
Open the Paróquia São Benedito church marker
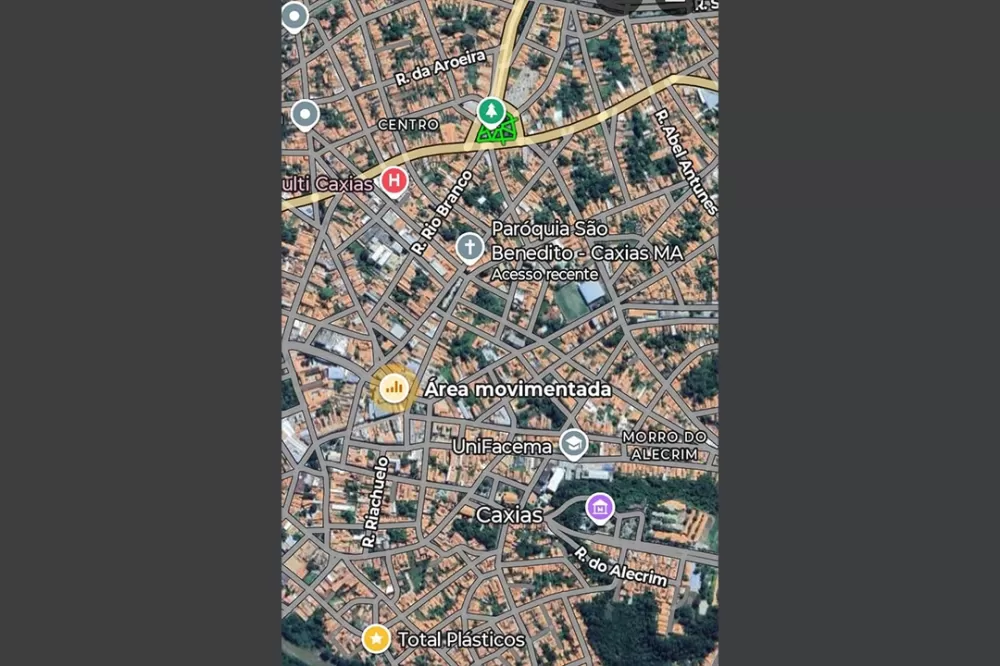click(470, 246)
